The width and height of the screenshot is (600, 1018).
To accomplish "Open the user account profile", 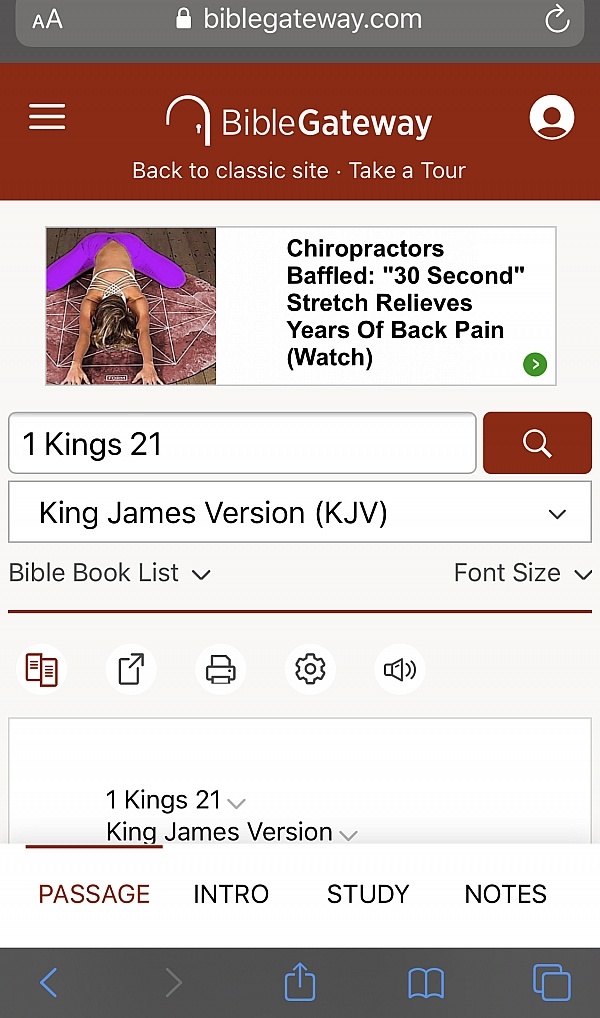I will 551,119.
